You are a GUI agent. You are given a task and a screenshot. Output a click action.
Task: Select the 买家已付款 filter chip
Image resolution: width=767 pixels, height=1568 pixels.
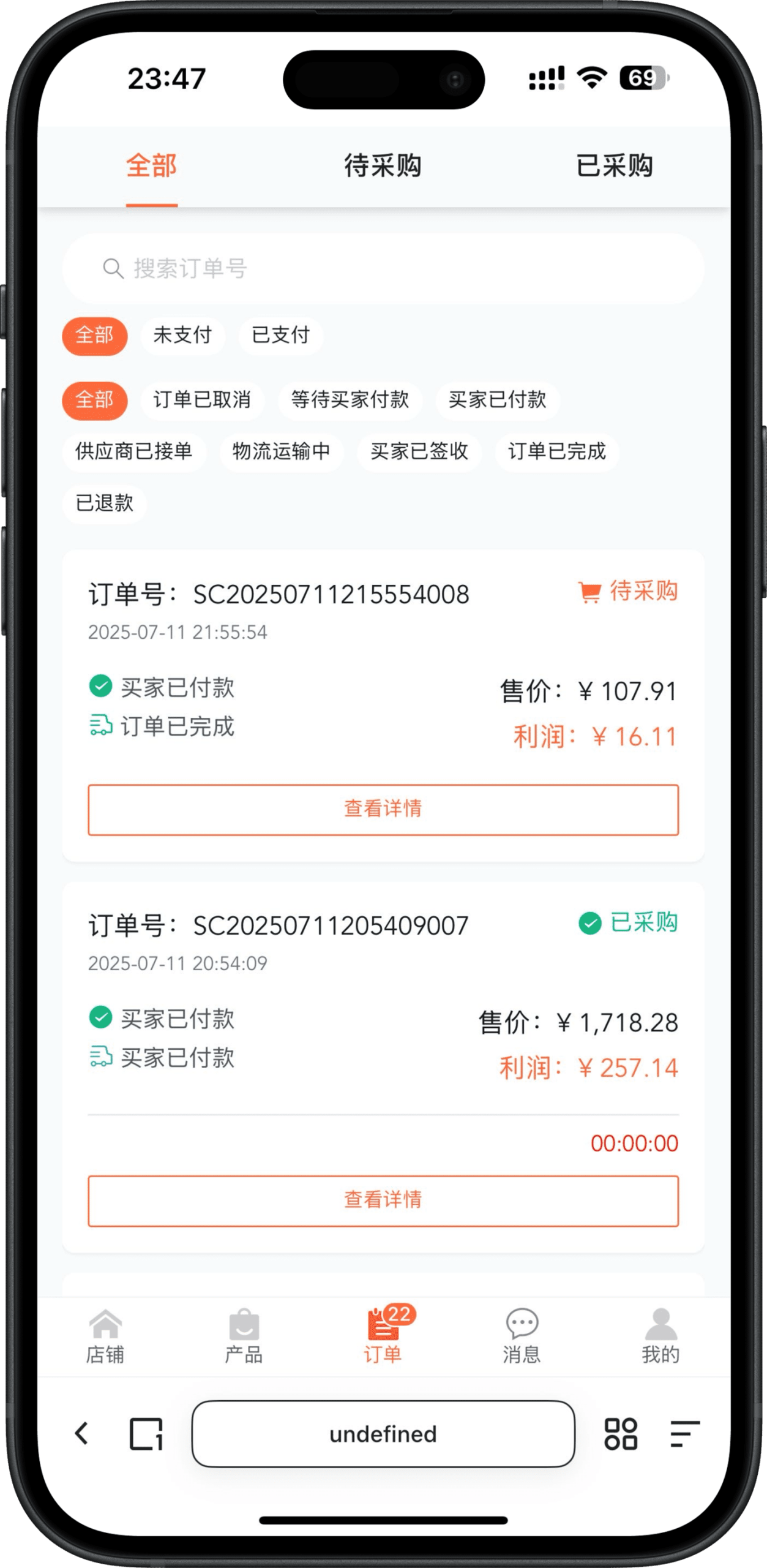497,400
